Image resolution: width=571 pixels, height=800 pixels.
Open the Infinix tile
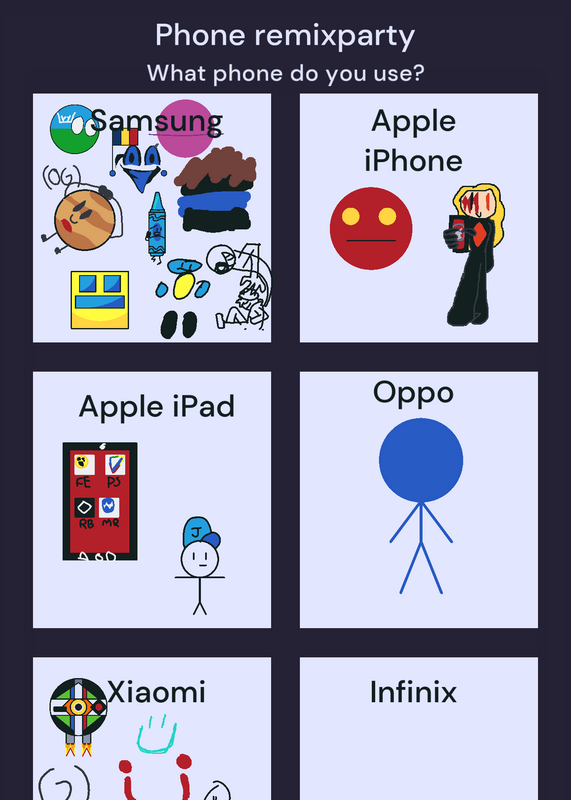point(419,729)
